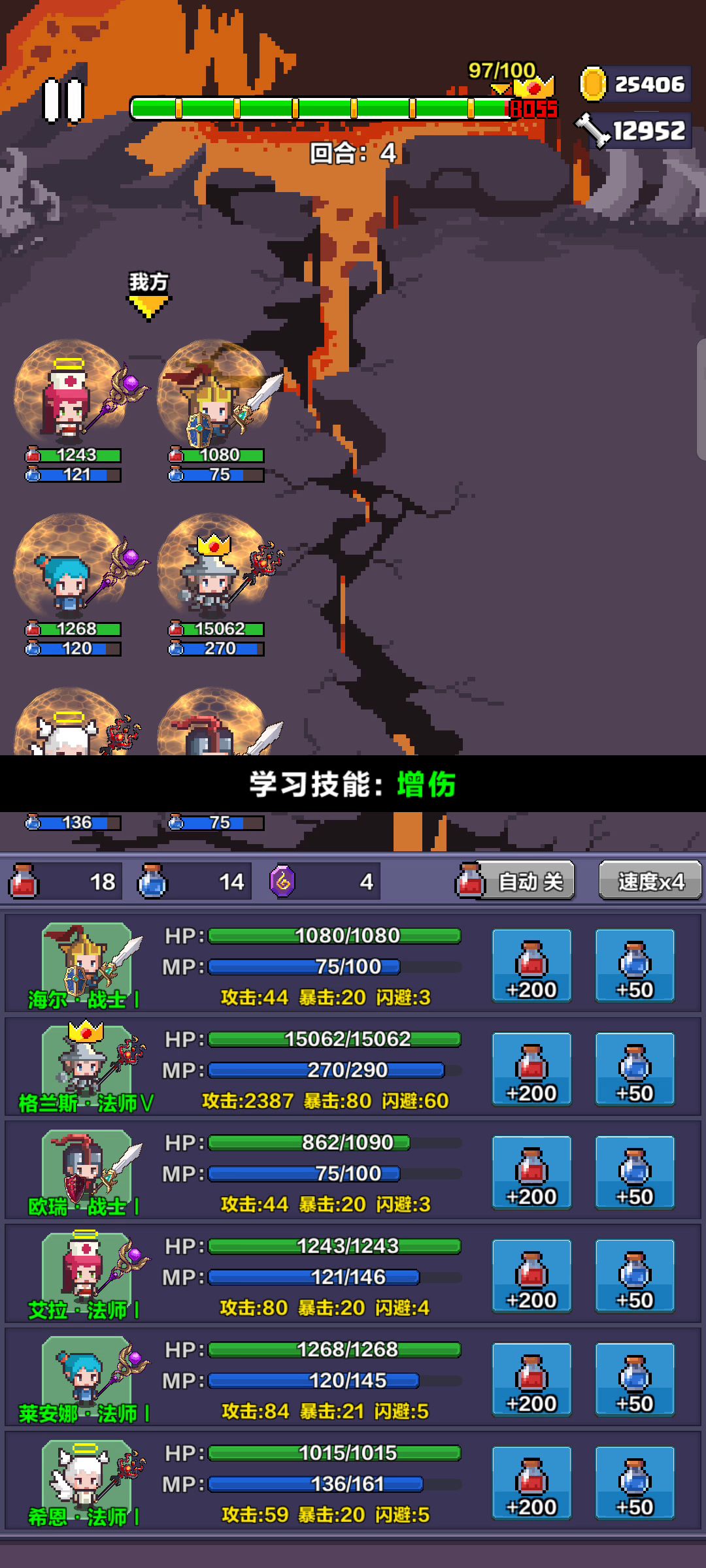Pause the battle
Image resolution: width=706 pixels, height=1568 pixels.
click(63, 101)
